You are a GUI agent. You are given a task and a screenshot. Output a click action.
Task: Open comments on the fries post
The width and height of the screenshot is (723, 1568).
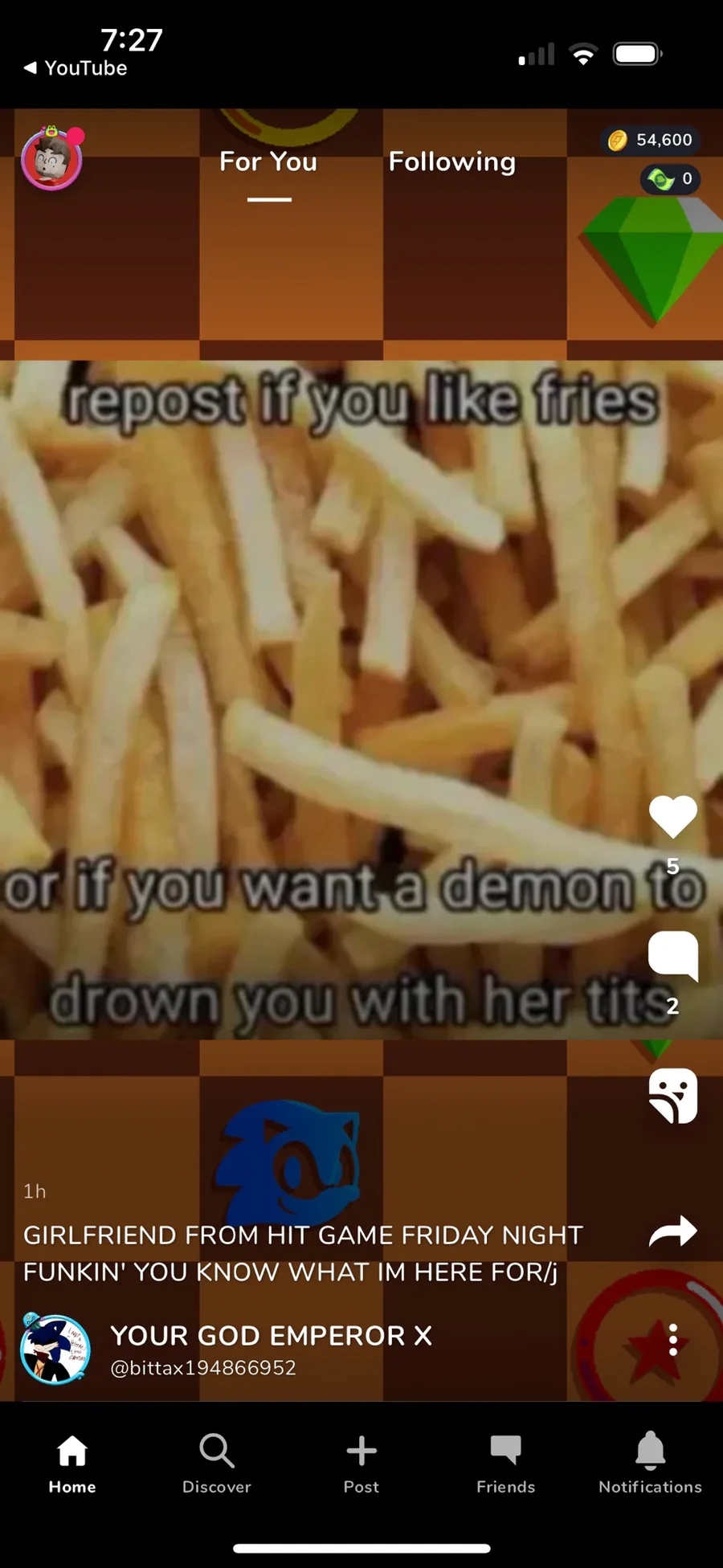point(673,955)
